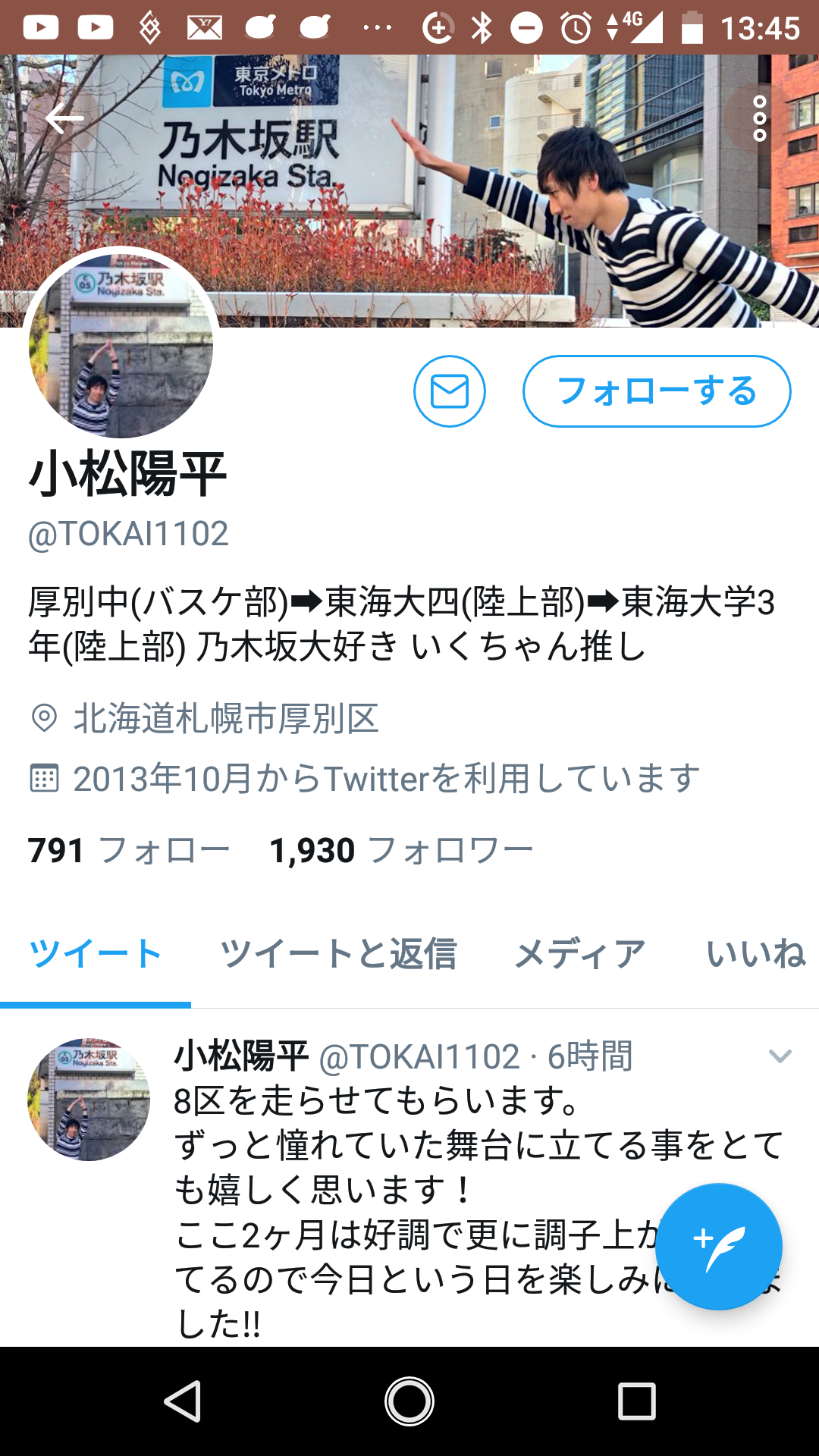The width and height of the screenshot is (819, 1456).
Task: Open the large profile picture
Action: click(121, 346)
